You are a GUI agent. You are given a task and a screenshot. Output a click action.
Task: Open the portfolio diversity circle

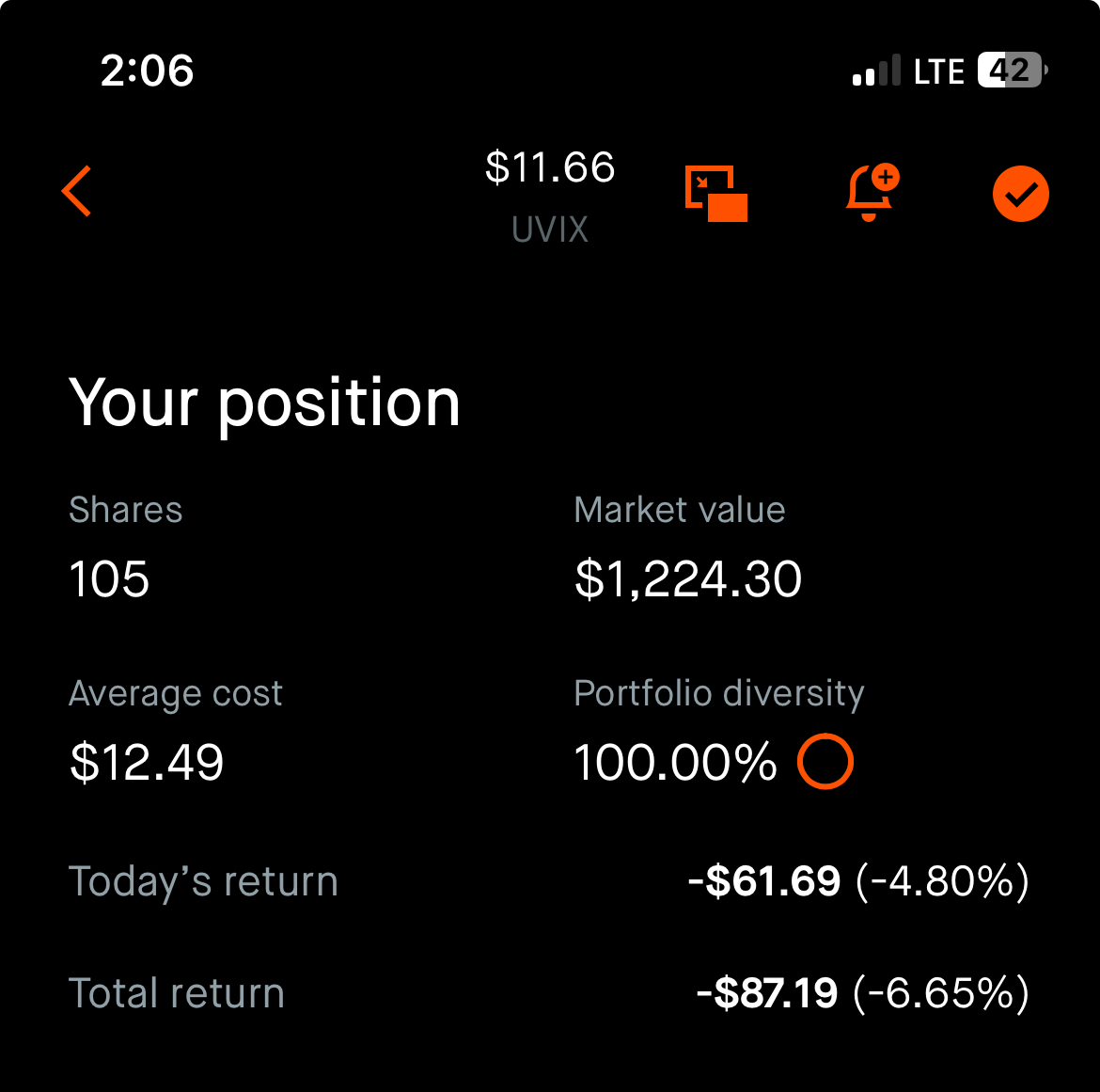coord(825,761)
